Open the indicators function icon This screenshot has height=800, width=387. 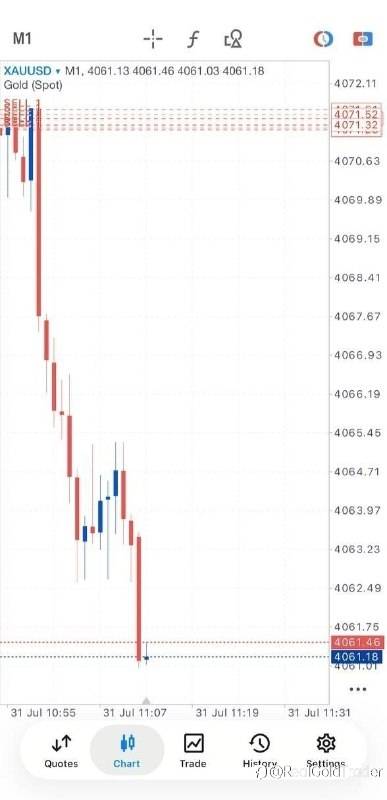coord(193,39)
